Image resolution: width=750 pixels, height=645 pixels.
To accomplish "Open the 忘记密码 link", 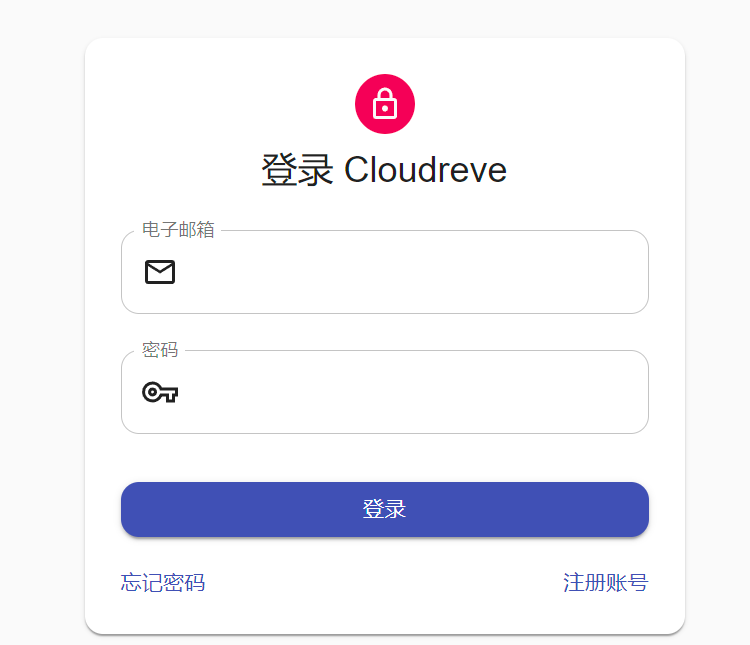I will 163,583.
